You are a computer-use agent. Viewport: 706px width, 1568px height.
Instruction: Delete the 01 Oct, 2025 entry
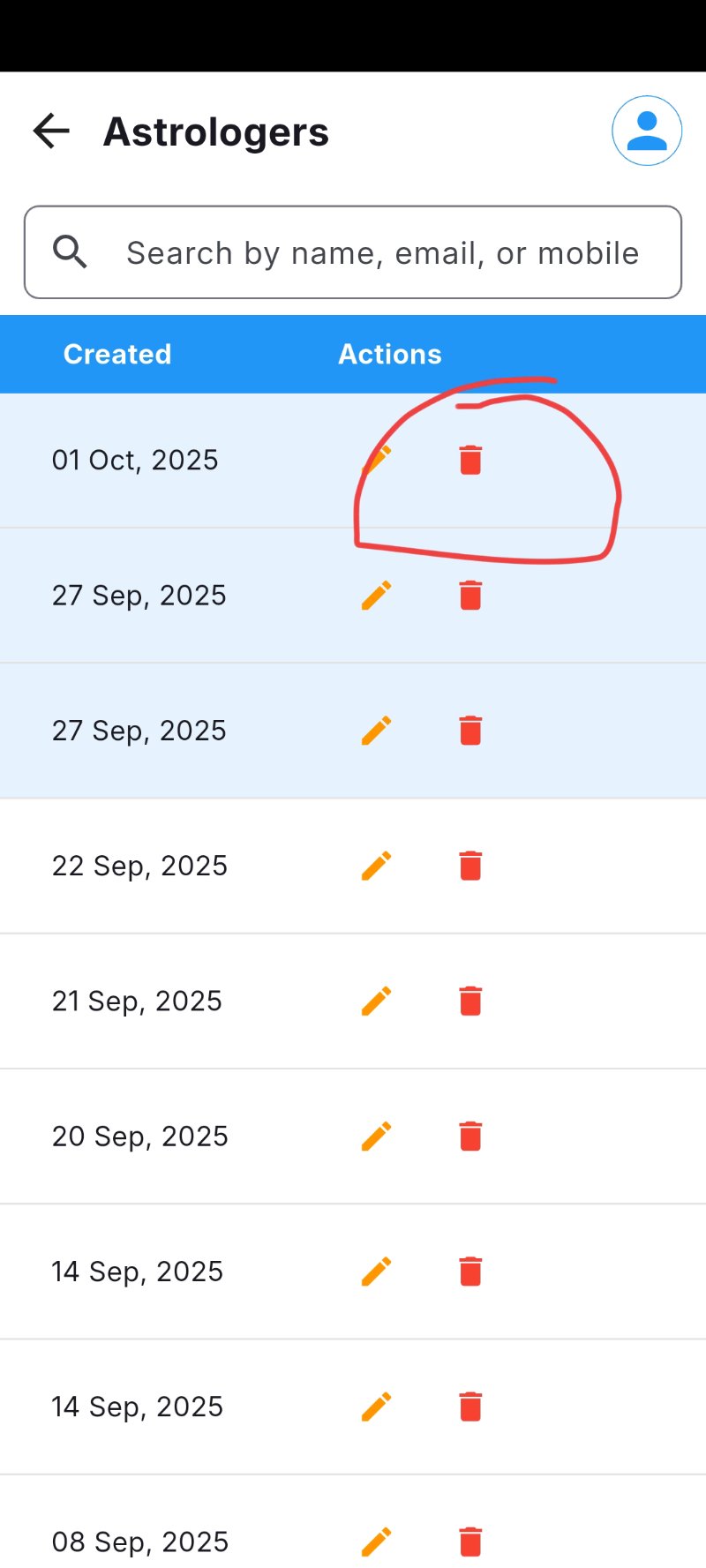click(x=470, y=460)
